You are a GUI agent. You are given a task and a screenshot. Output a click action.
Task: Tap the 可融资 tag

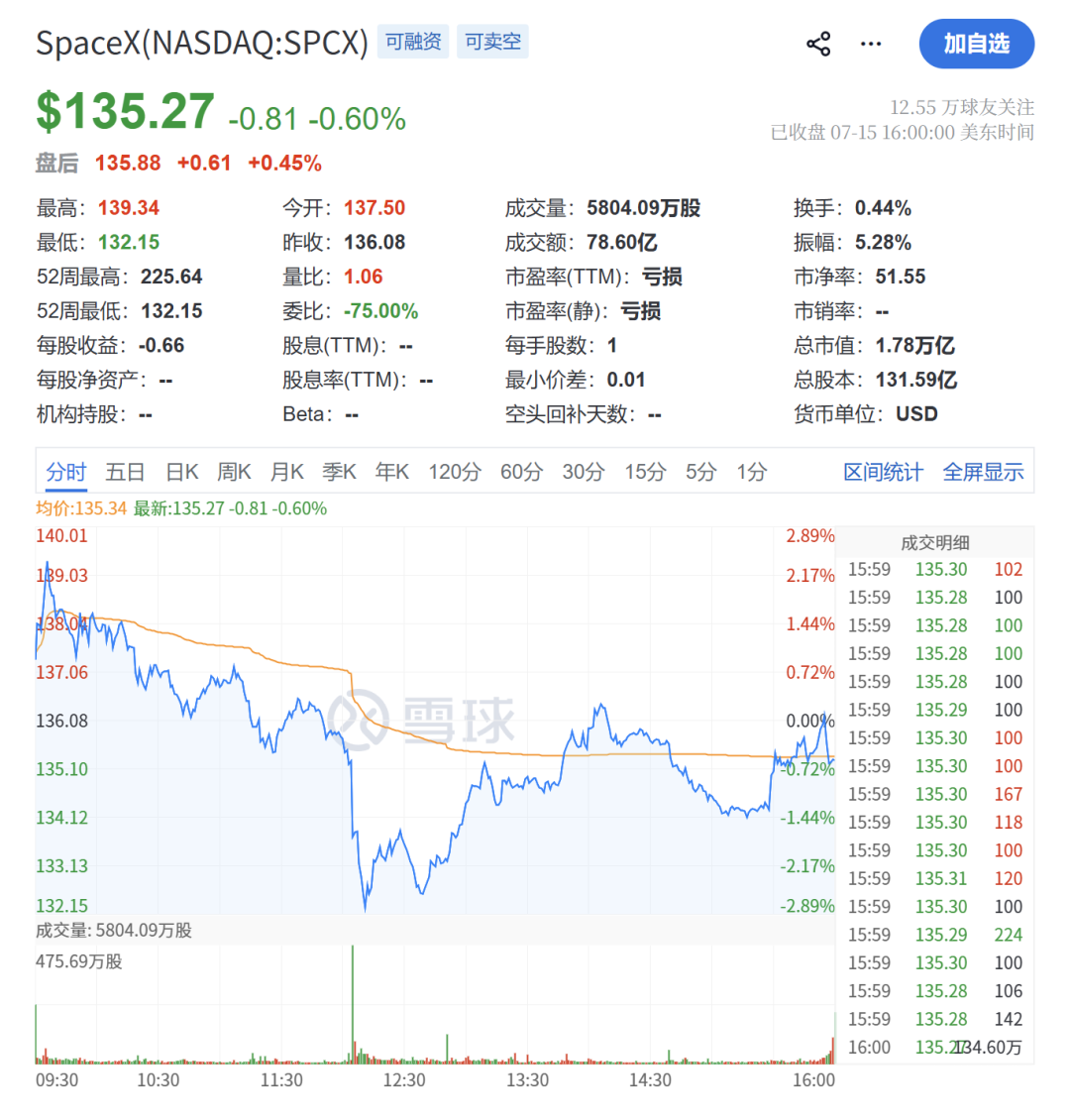pyautogui.click(x=413, y=42)
